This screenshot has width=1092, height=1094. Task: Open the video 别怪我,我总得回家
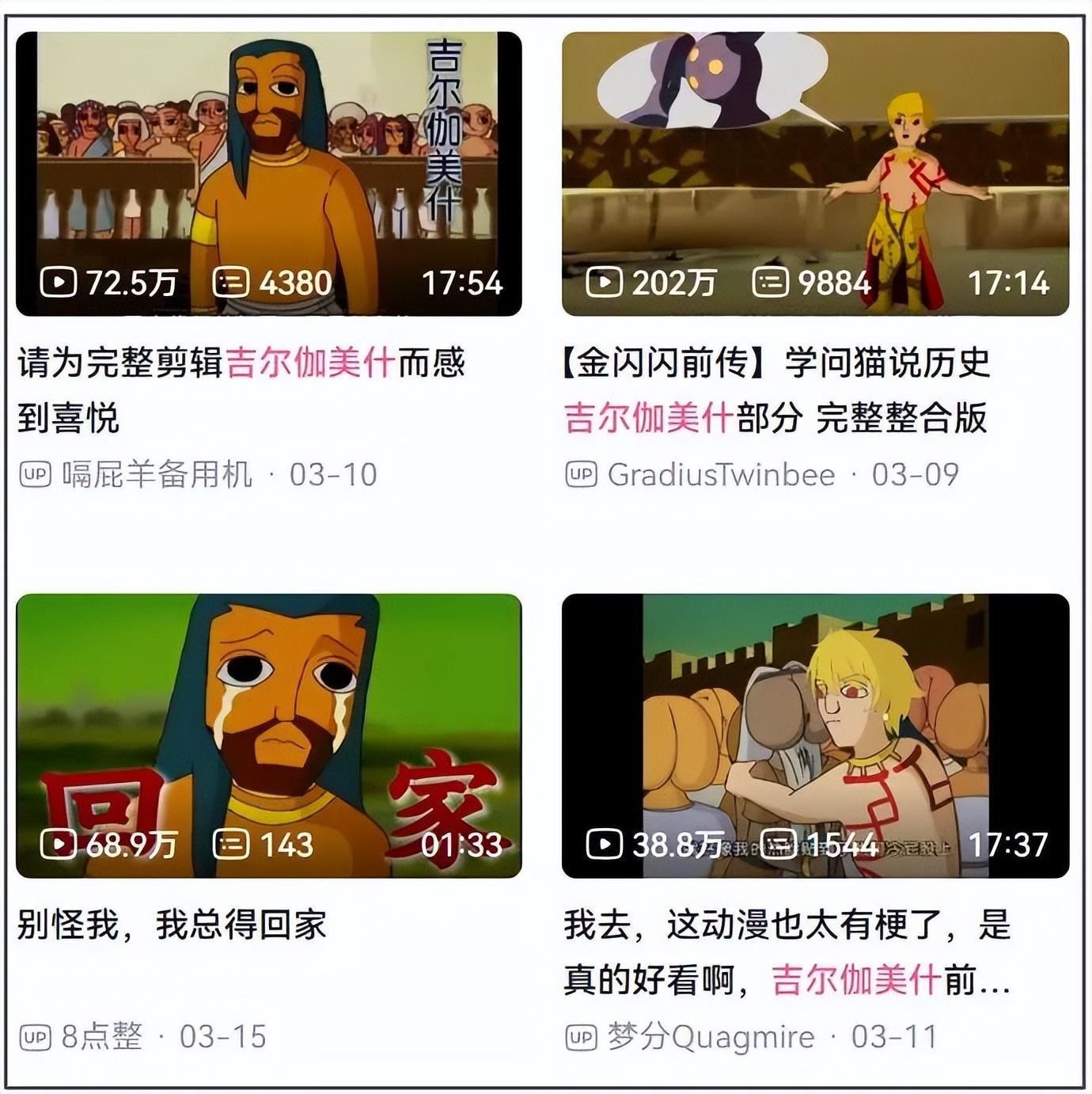pos(268,736)
